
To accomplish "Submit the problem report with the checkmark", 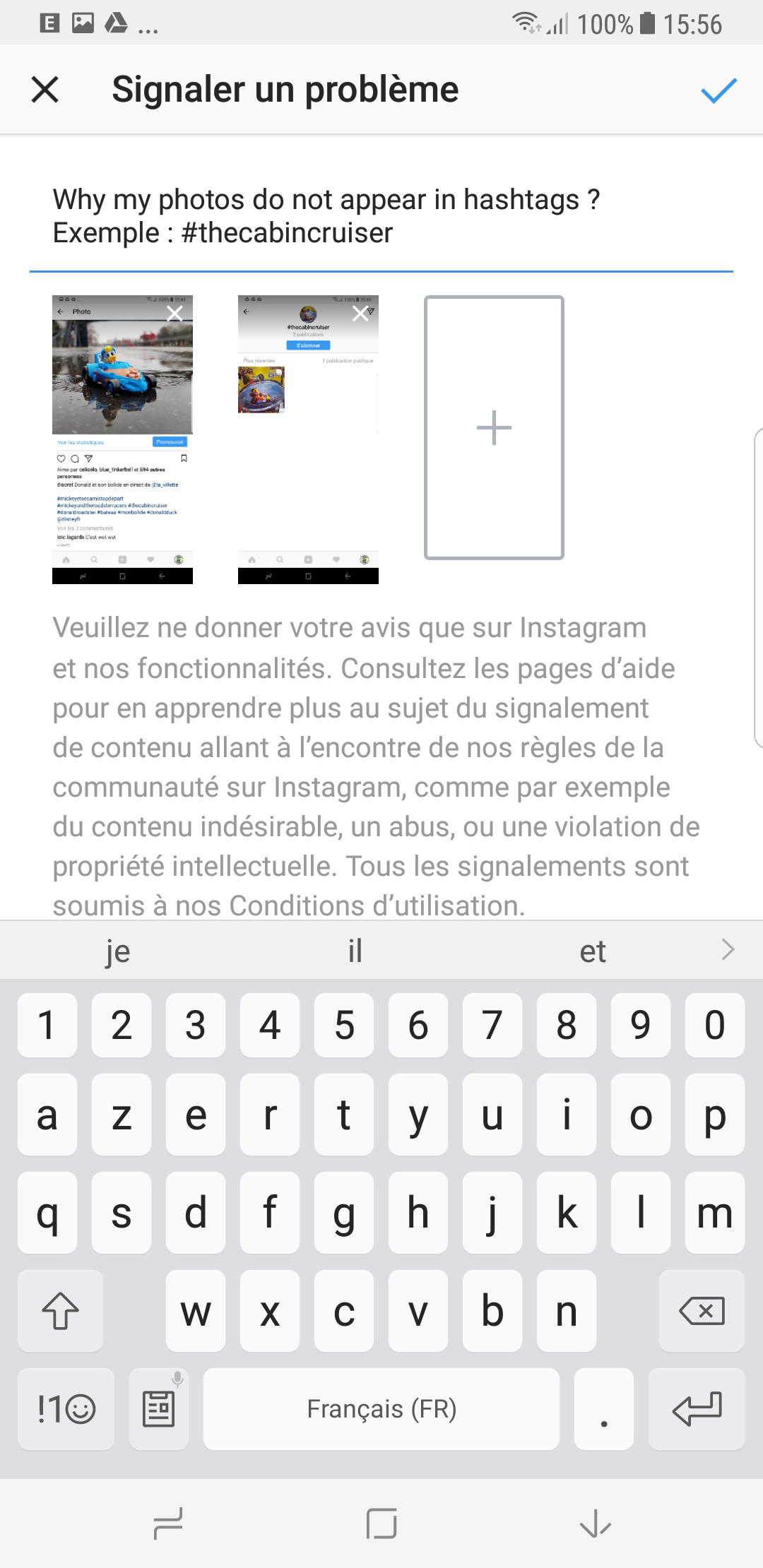I will coord(718,90).
